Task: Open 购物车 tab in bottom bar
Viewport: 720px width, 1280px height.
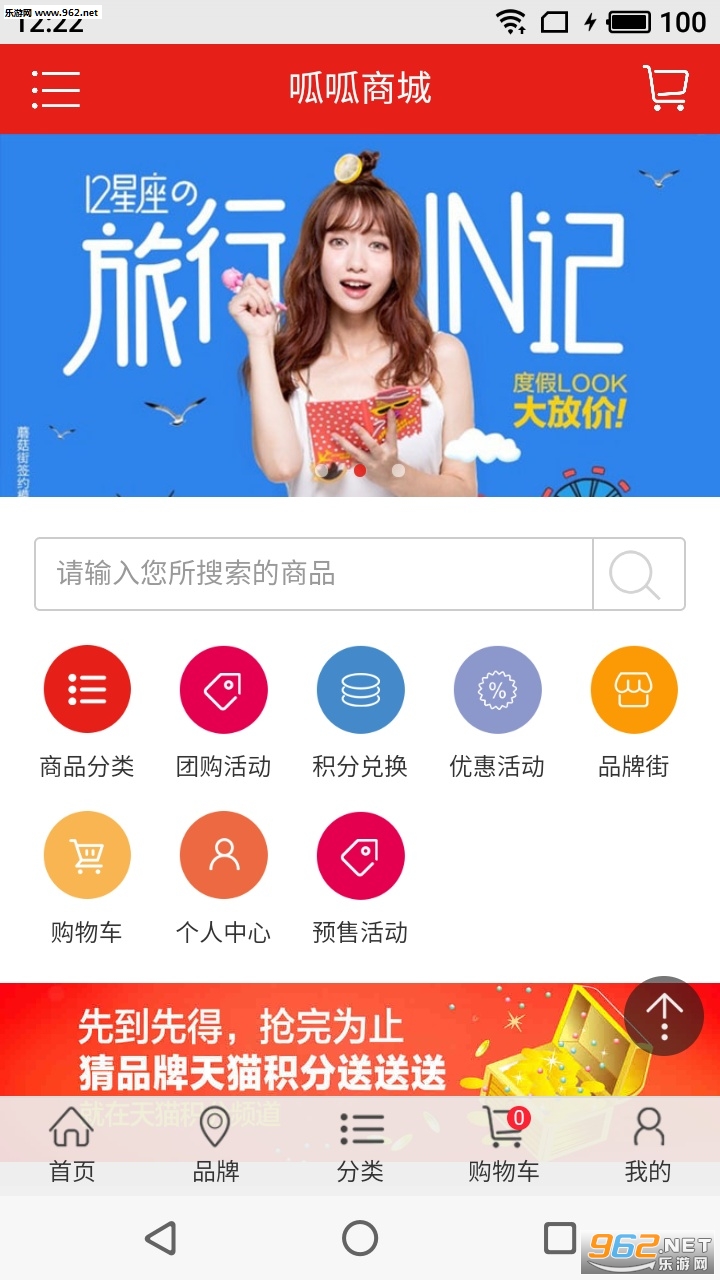Action: click(x=504, y=1145)
